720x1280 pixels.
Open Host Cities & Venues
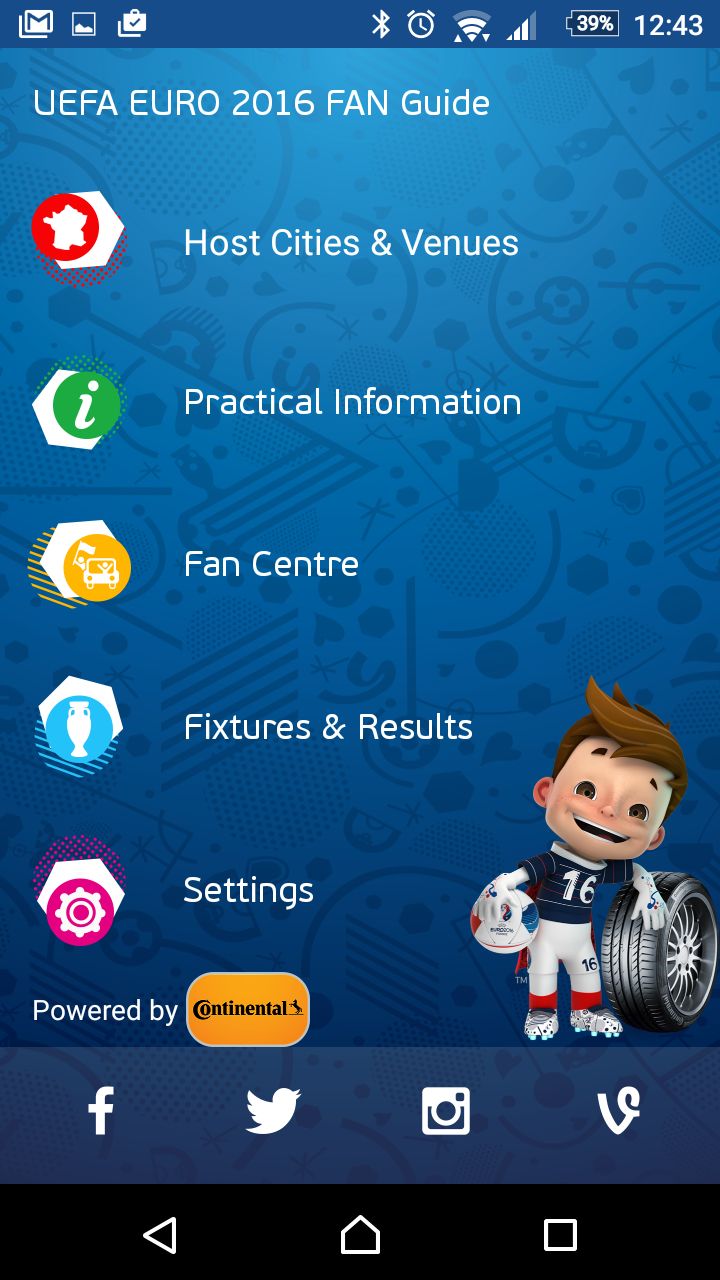(x=350, y=243)
